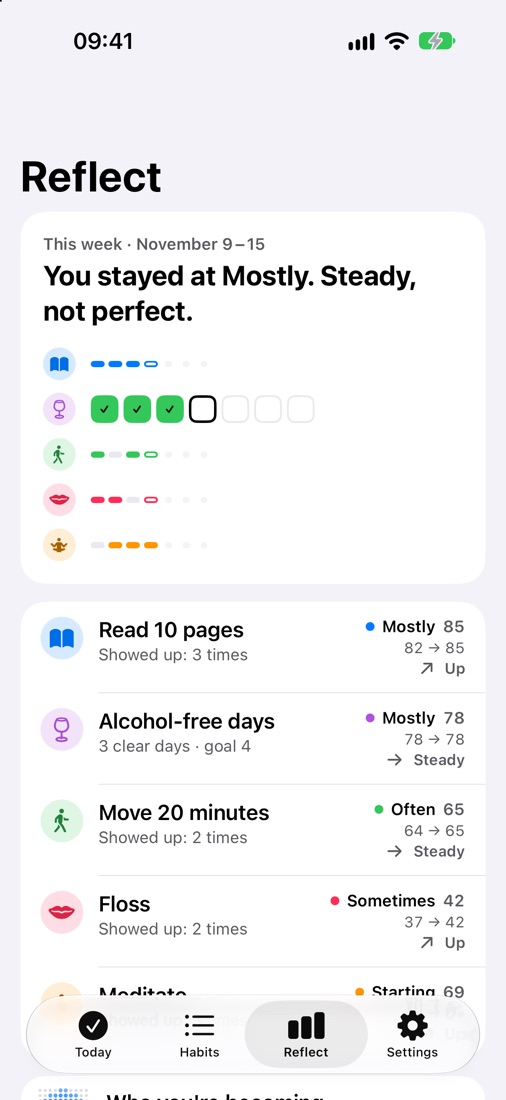Open the Habits tab
The height and width of the screenshot is (1100, 506).
(x=199, y=1034)
